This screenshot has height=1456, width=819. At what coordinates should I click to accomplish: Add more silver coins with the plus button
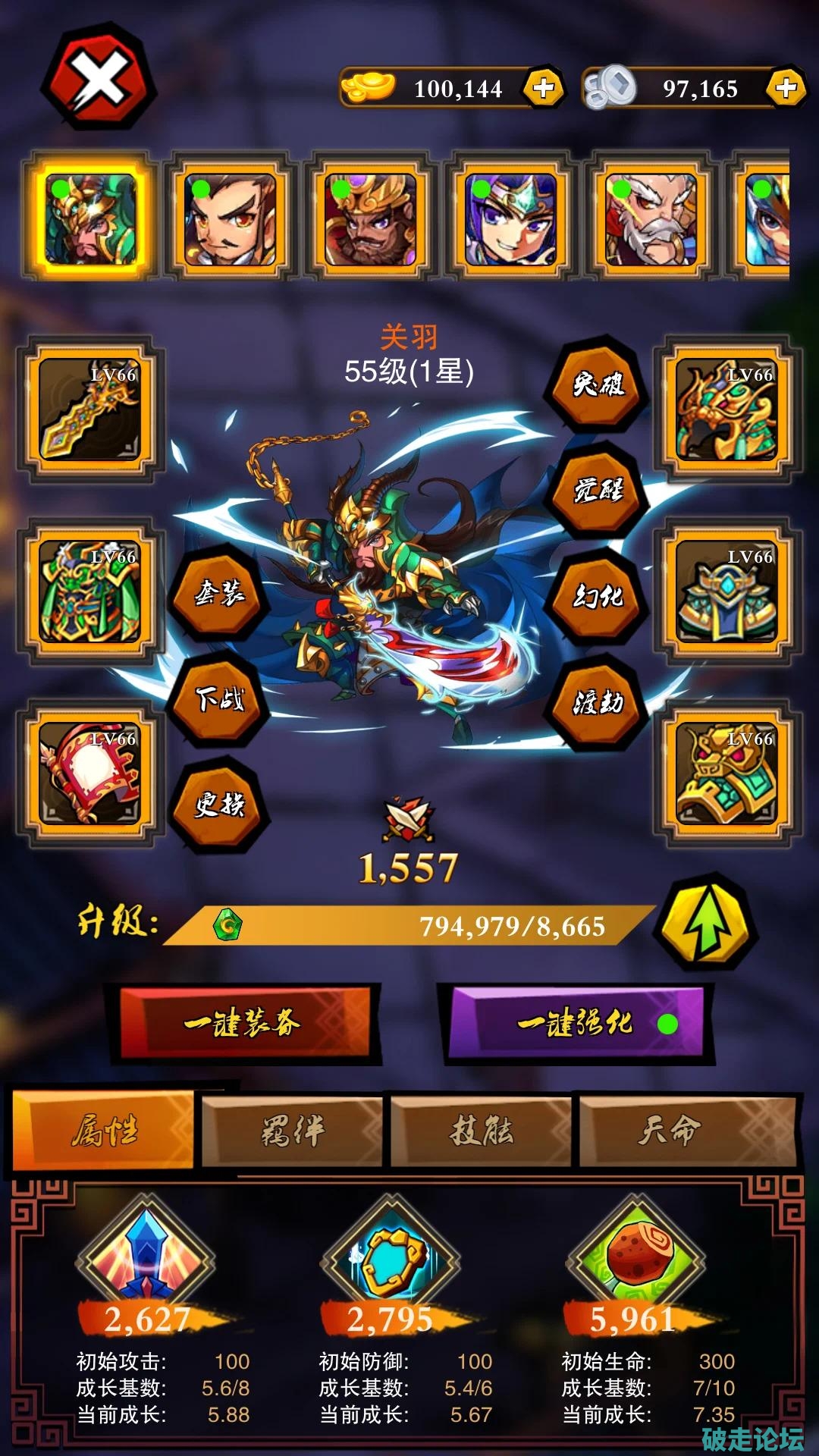click(x=786, y=89)
